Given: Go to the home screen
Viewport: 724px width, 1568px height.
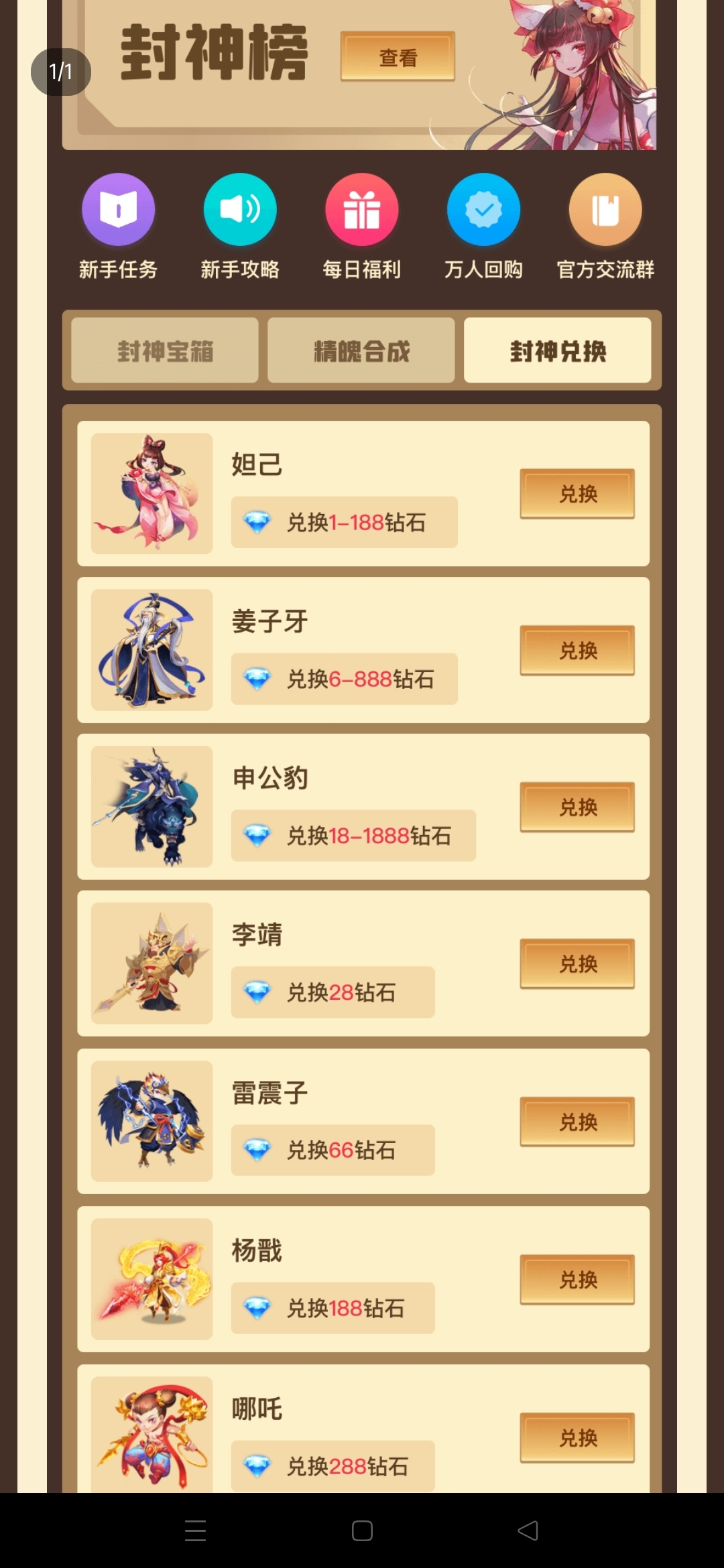Looking at the screenshot, I should [362, 1530].
